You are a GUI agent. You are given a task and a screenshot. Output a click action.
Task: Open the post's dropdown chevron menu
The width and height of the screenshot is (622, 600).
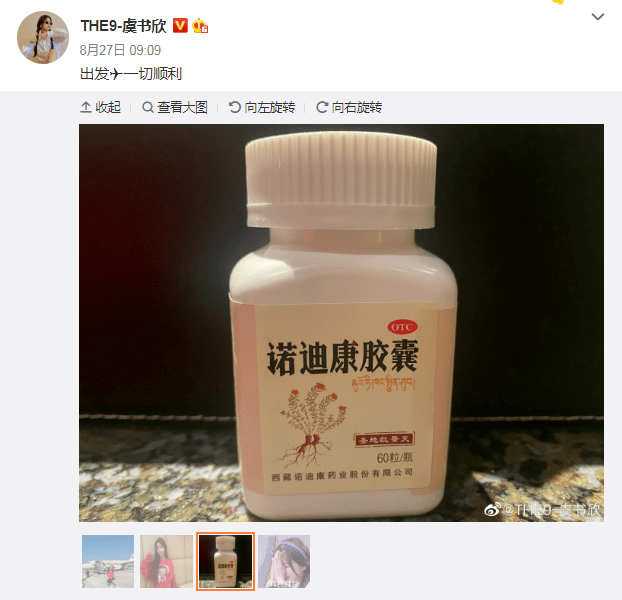click(x=598, y=17)
